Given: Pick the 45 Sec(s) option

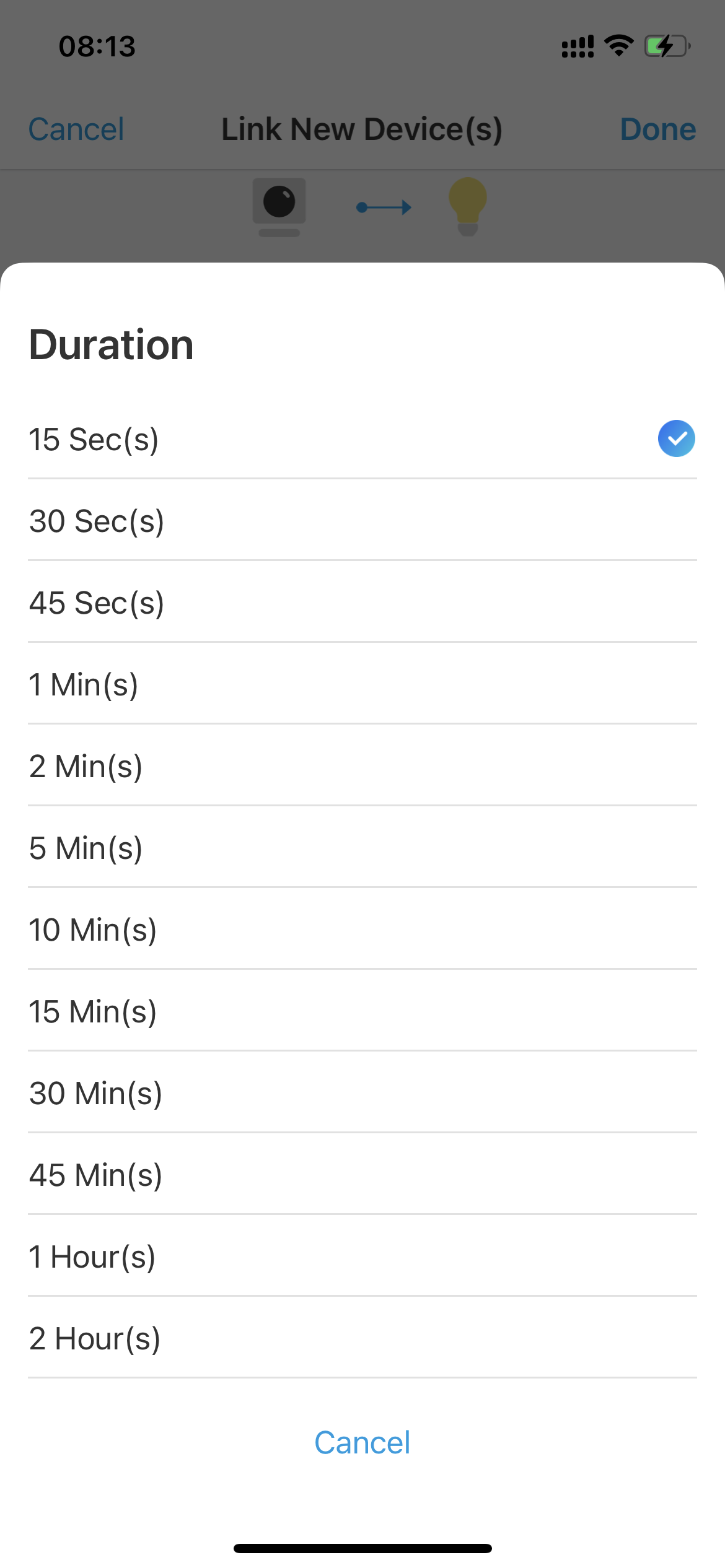Looking at the screenshot, I should 362,602.
